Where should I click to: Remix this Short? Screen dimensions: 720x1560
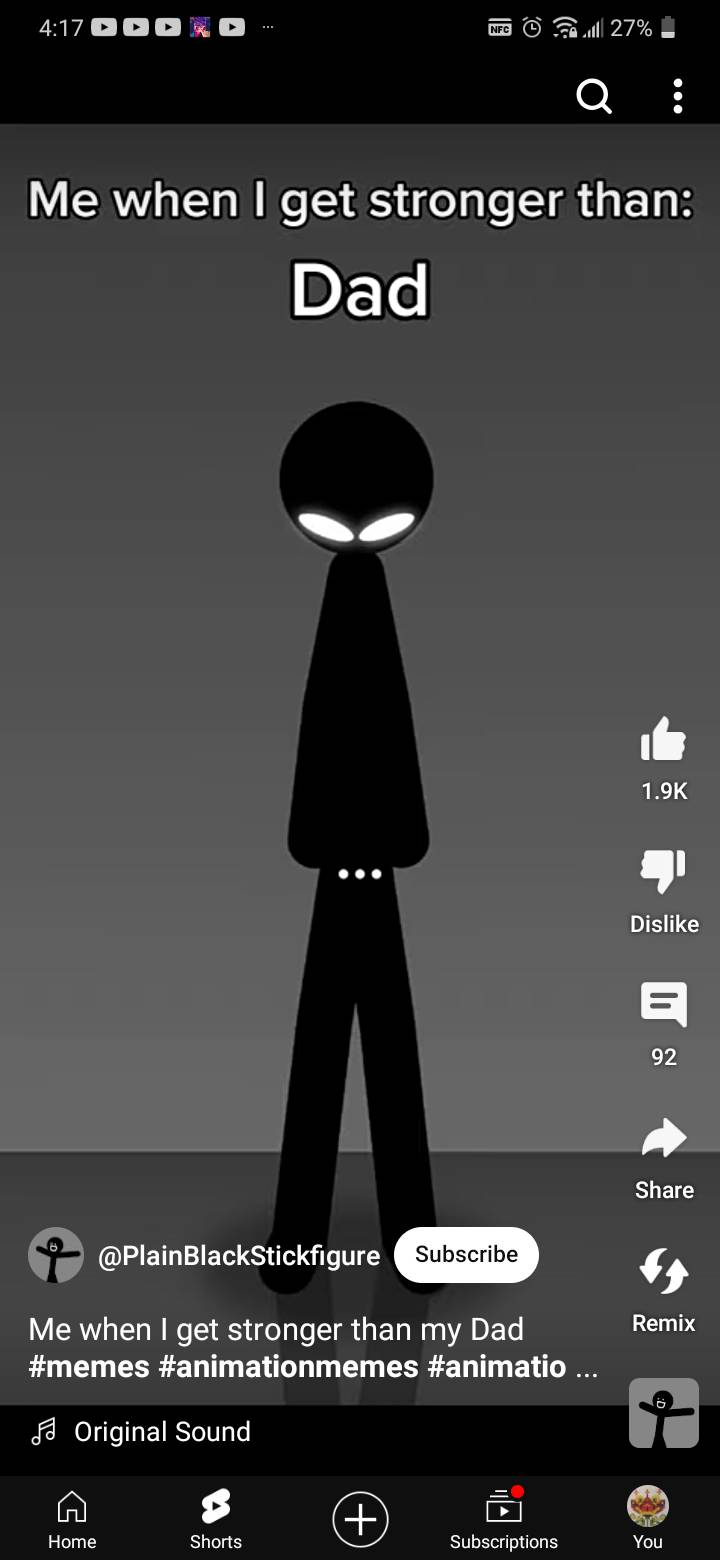pos(663,1272)
